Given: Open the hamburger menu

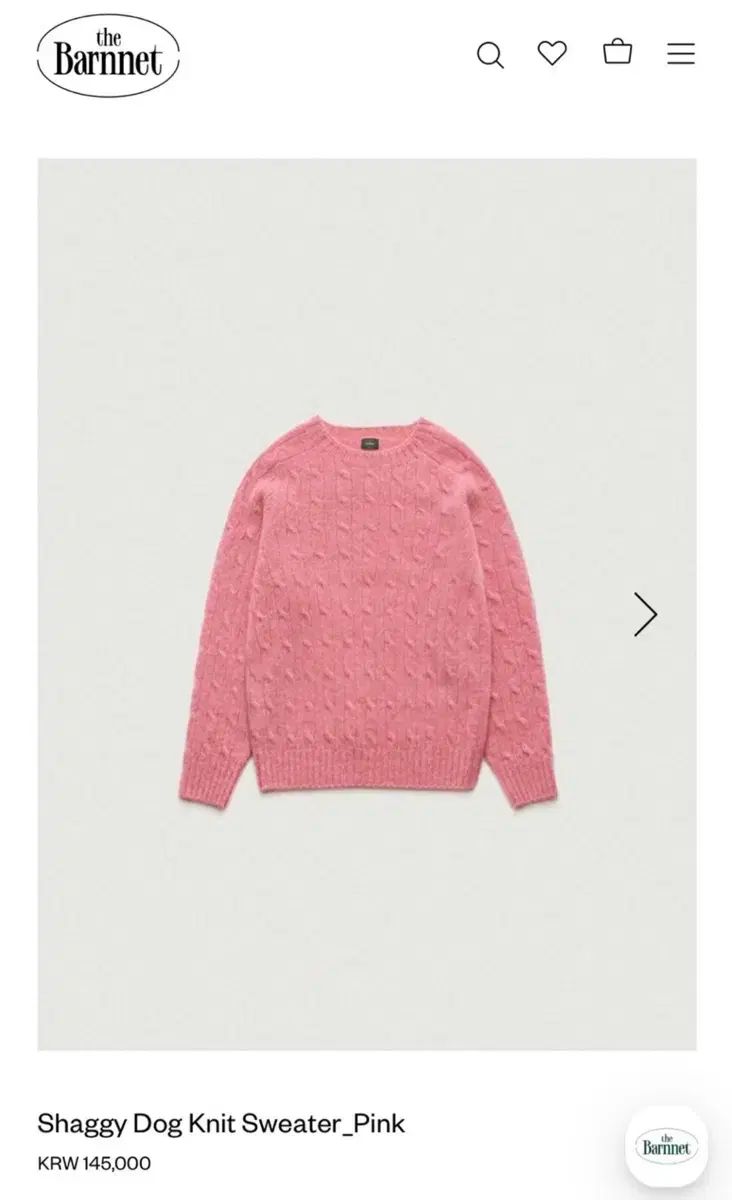Looking at the screenshot, I should click(x=681, y=54).
